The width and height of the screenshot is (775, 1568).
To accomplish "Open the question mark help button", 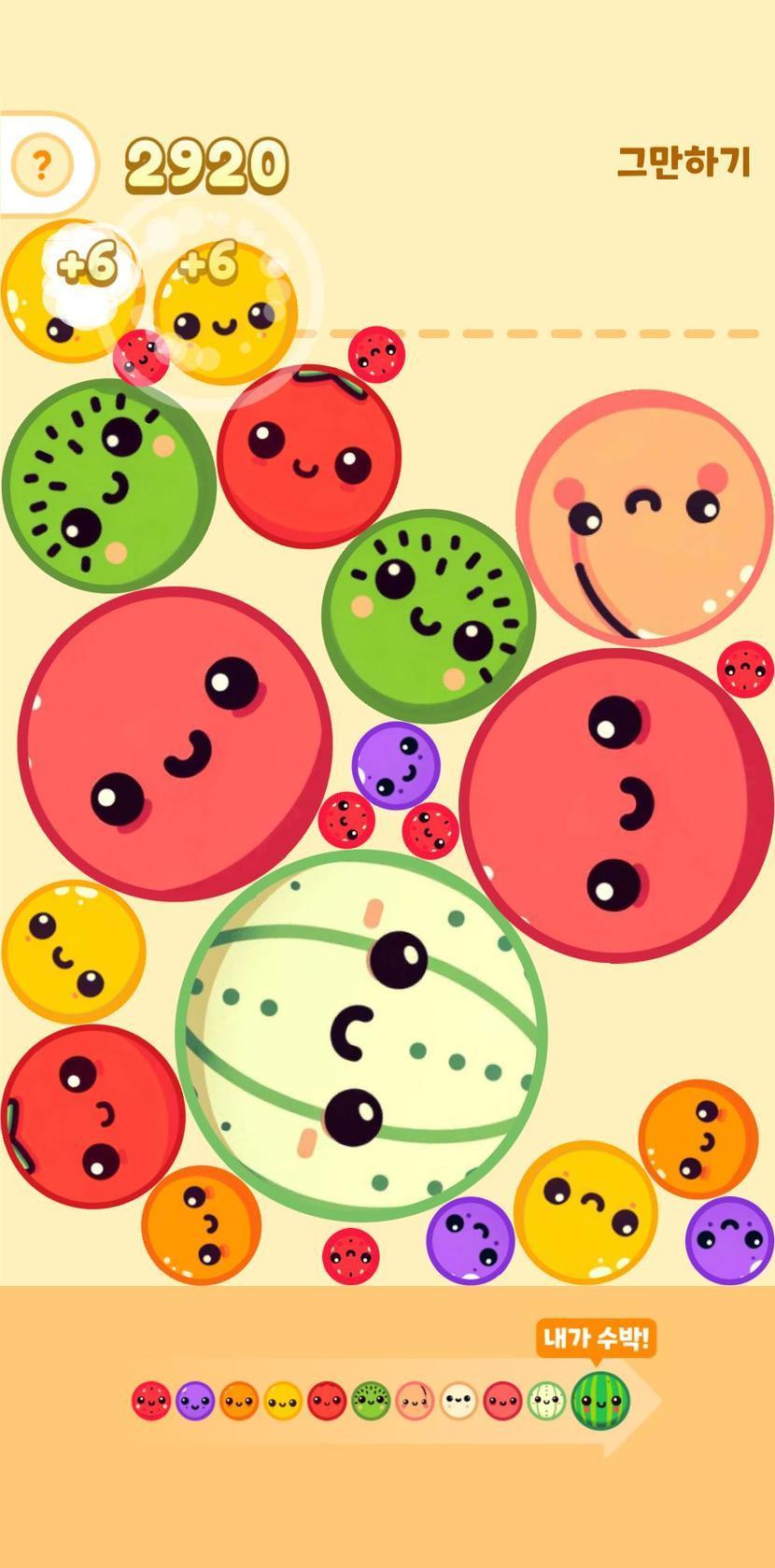I will [41, 165].
